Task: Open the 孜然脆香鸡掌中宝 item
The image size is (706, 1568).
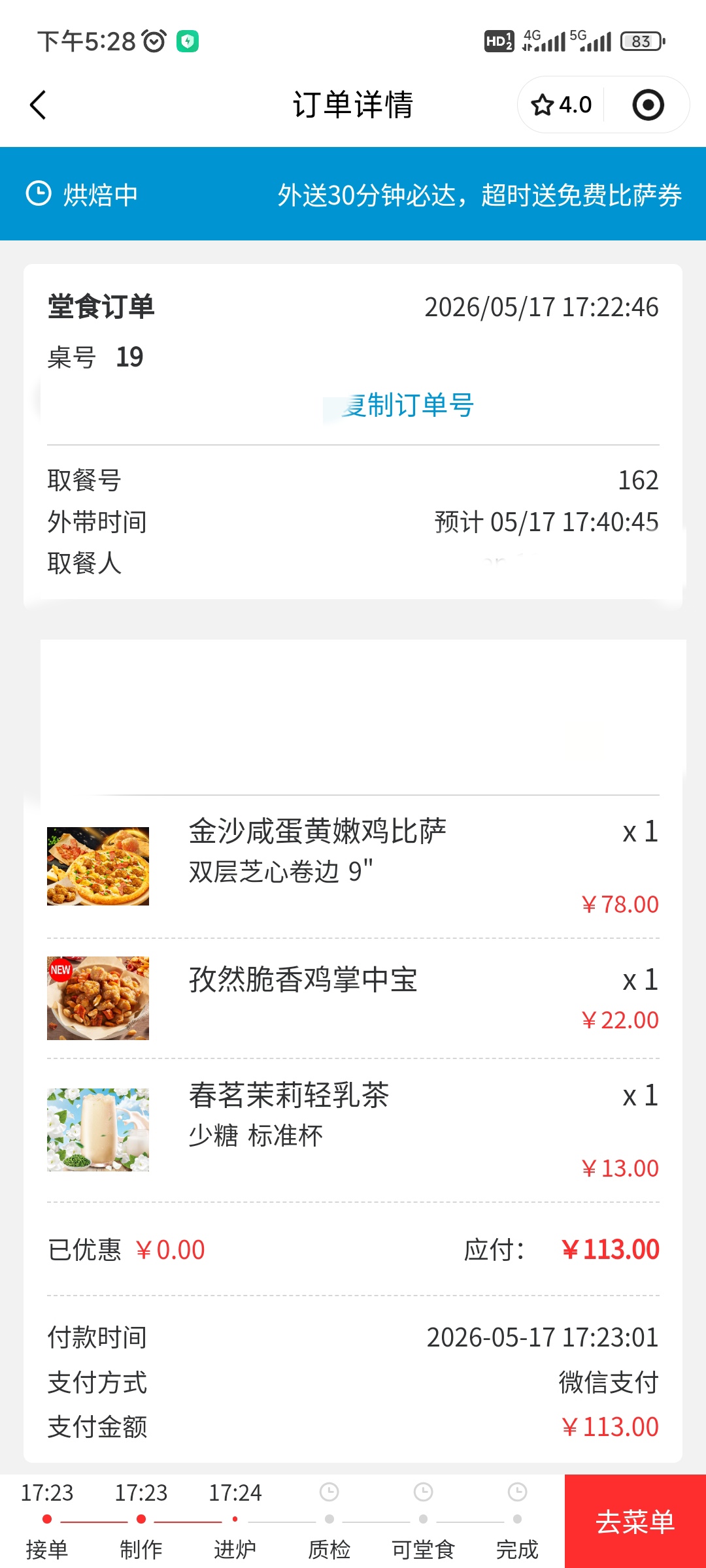Action: point(353,998)
